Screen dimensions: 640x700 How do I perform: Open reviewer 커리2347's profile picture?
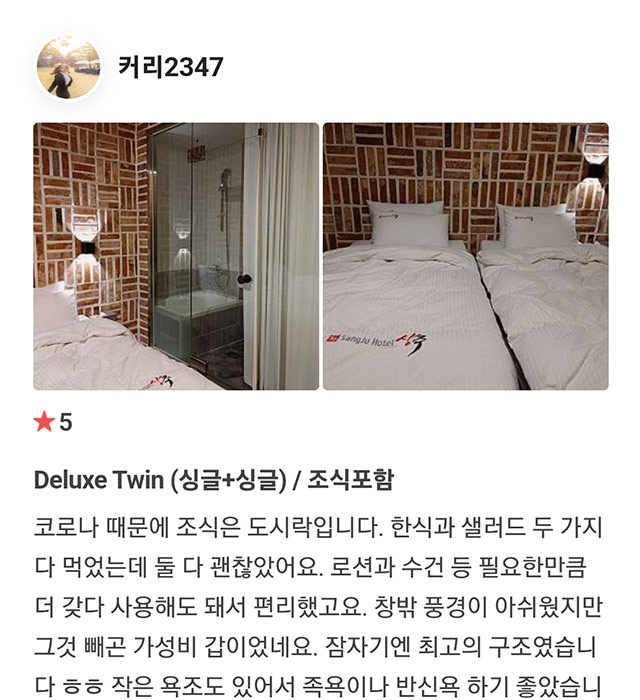click(x=68, y=68)
